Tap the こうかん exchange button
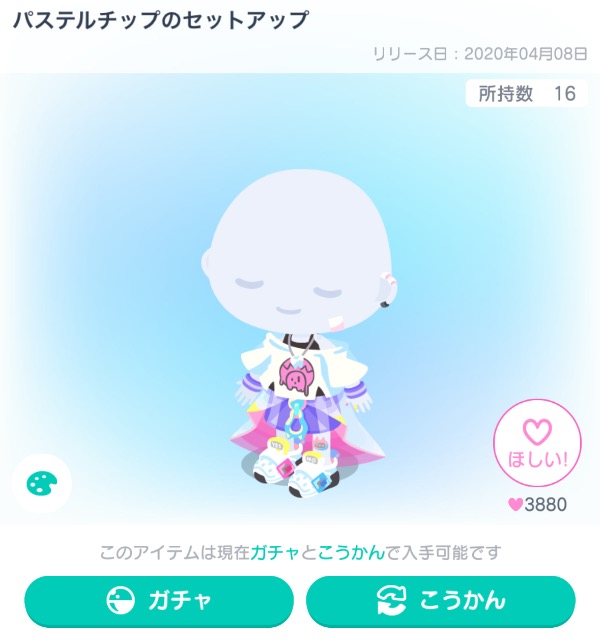This screenshot has height=640, width=600. pos(440,601)
